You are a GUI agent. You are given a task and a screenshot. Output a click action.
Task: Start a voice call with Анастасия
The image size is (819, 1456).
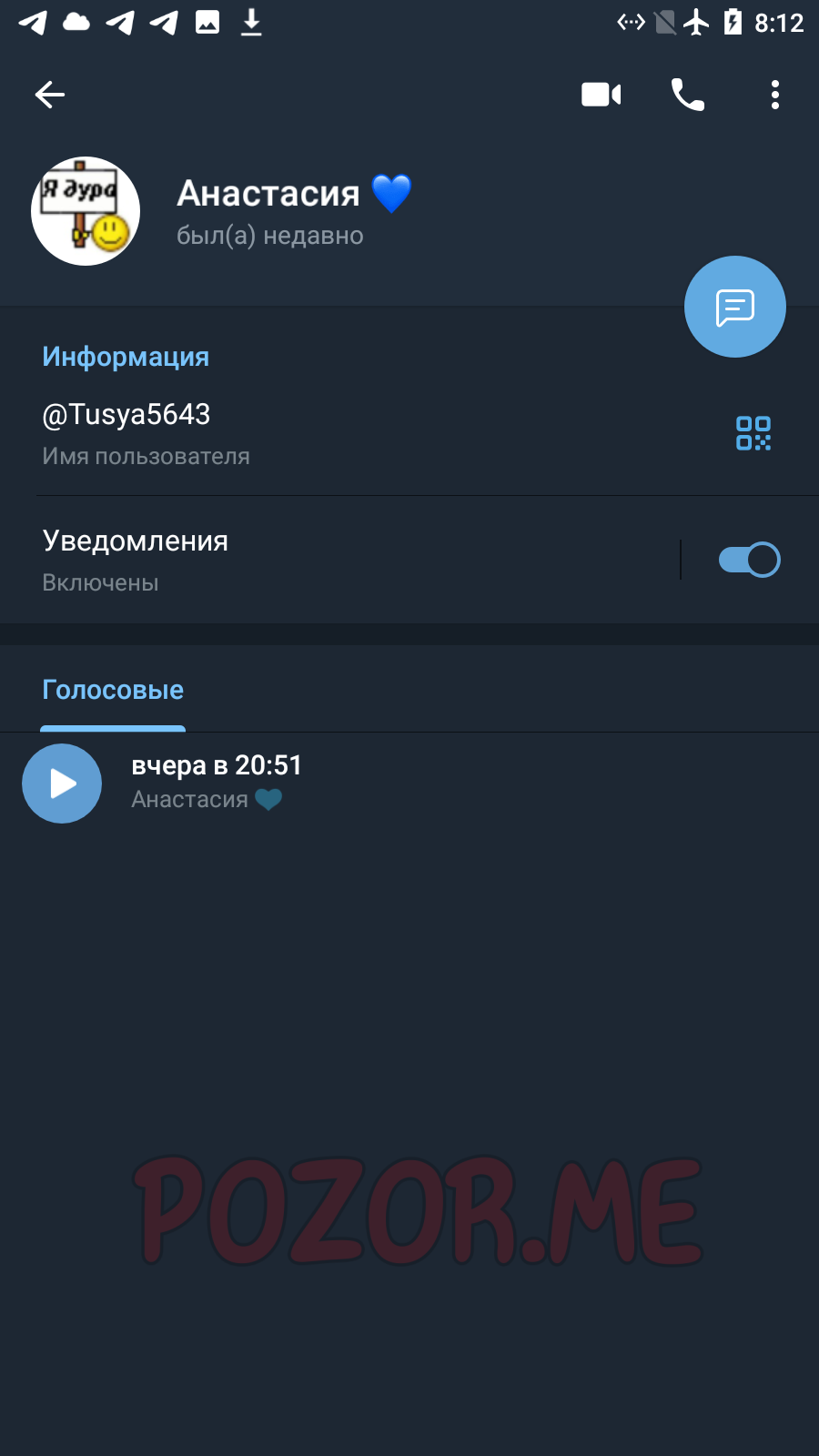pos(688,95)
